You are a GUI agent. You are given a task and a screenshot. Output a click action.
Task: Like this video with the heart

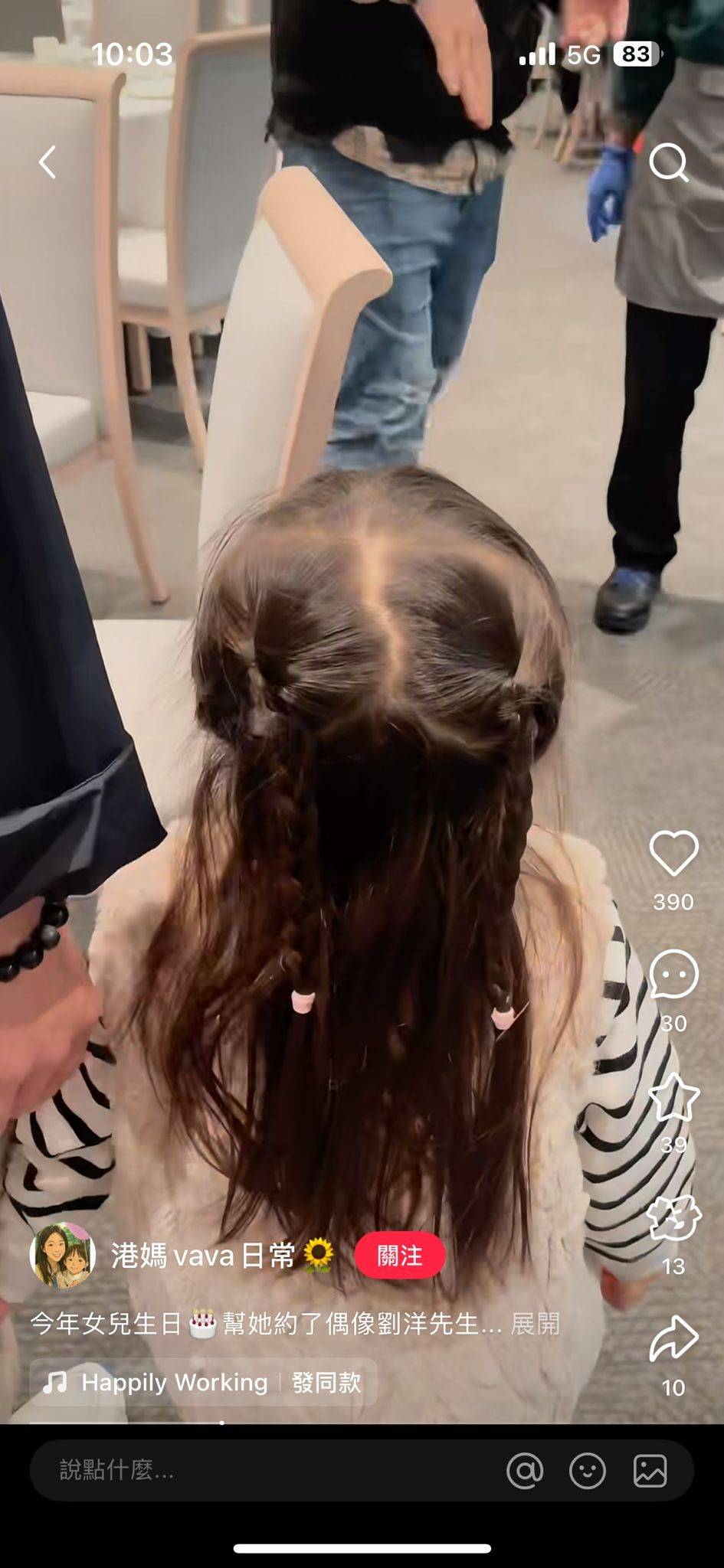click(673, 854)
